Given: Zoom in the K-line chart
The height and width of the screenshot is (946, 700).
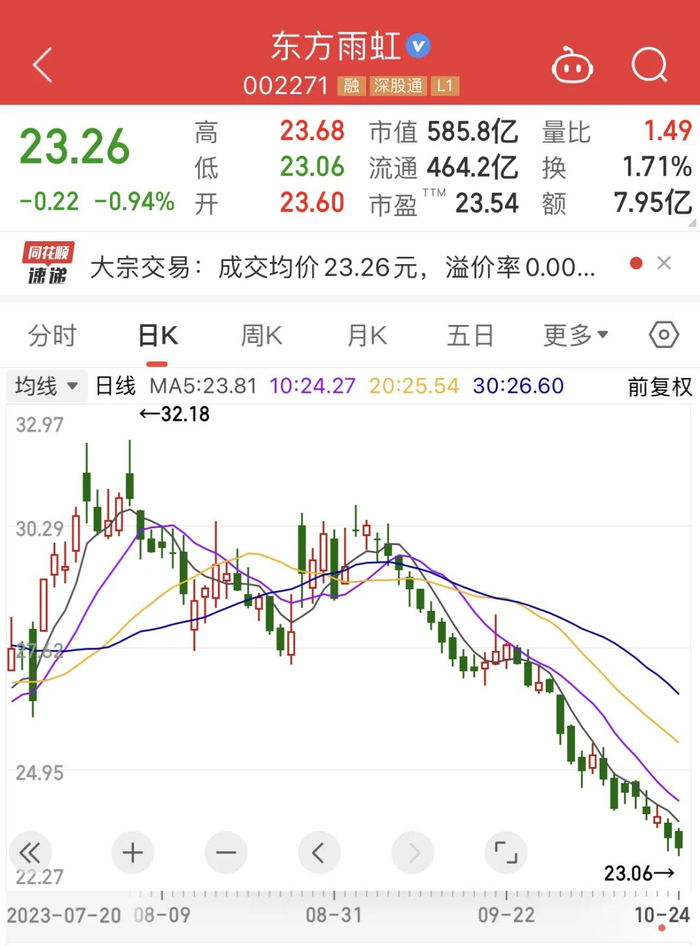Looking at the screenshot, I should pyautogui.click(x=132, y=853).
